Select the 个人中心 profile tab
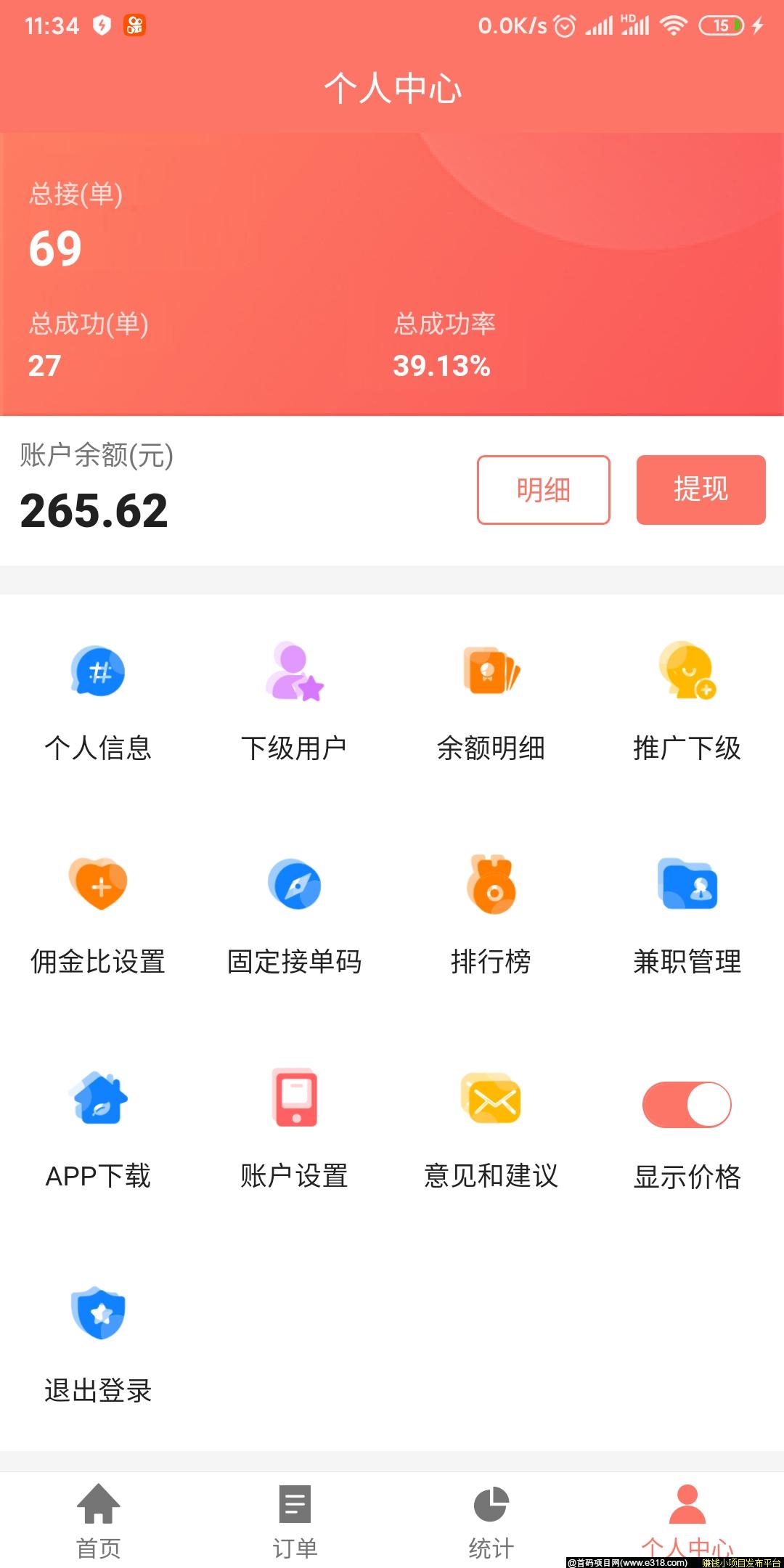 [x=687, y=1517]
